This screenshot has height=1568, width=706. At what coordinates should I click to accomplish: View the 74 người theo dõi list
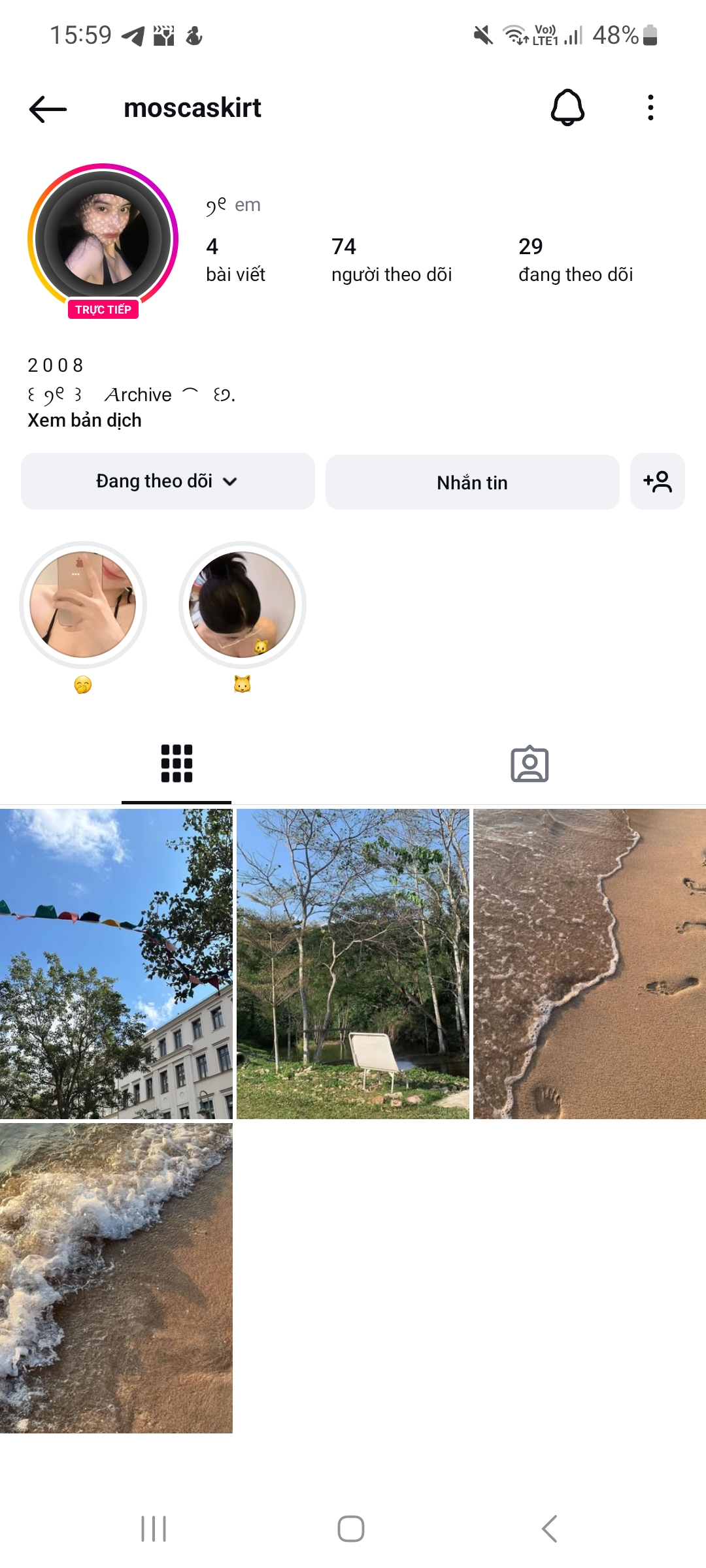pos(391,259)
